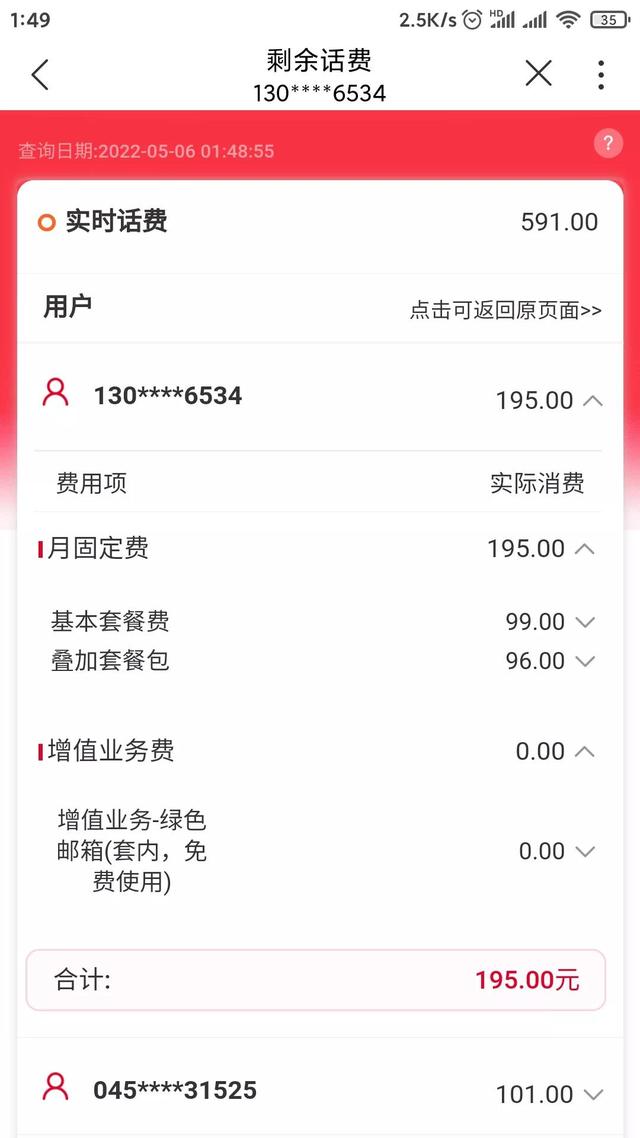Open the three-dot overflow menu
Viewport: 640px width, 1138px height.
pos(600,75)
